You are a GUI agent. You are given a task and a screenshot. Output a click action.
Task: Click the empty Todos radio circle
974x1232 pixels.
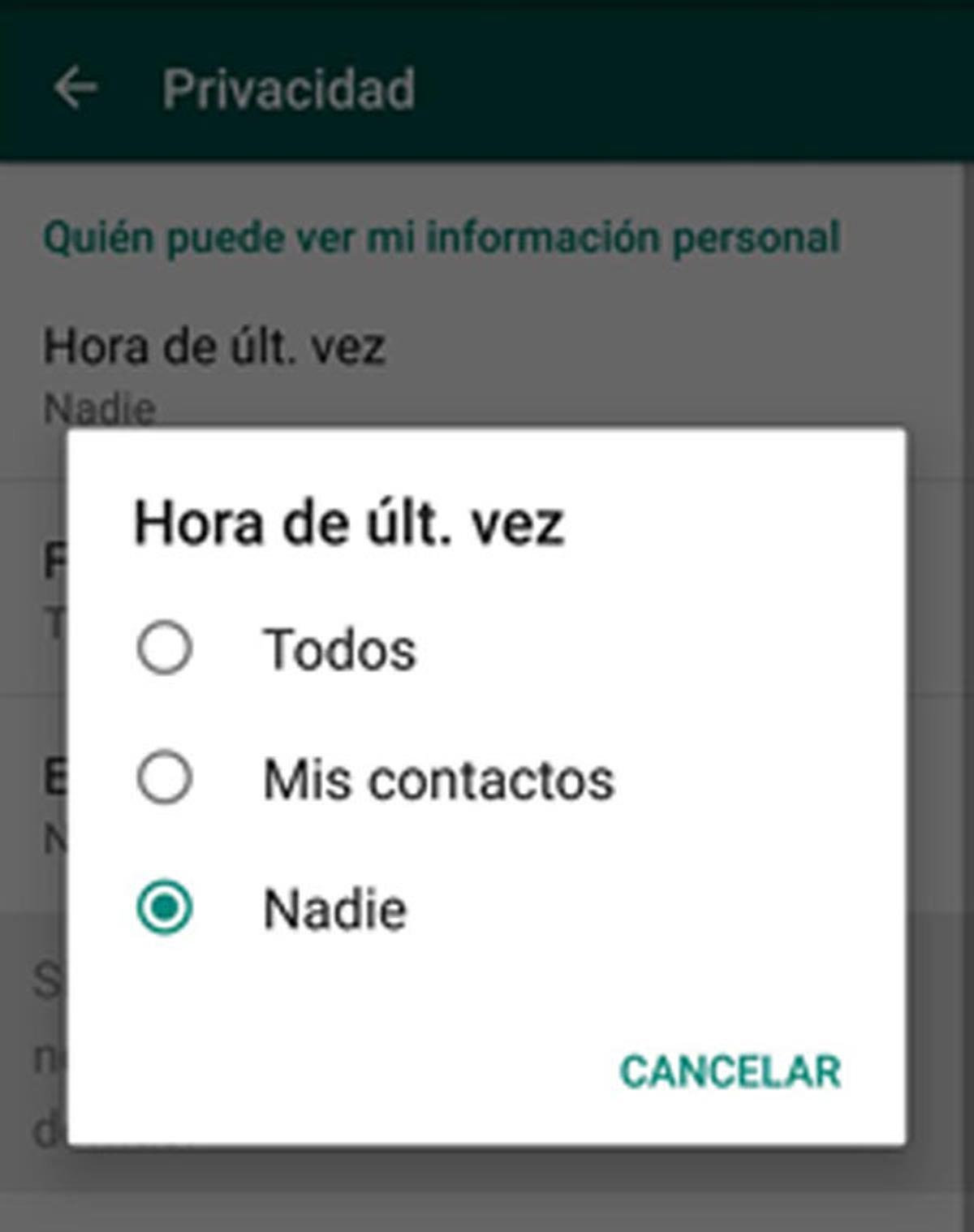(x=166, y=647)
